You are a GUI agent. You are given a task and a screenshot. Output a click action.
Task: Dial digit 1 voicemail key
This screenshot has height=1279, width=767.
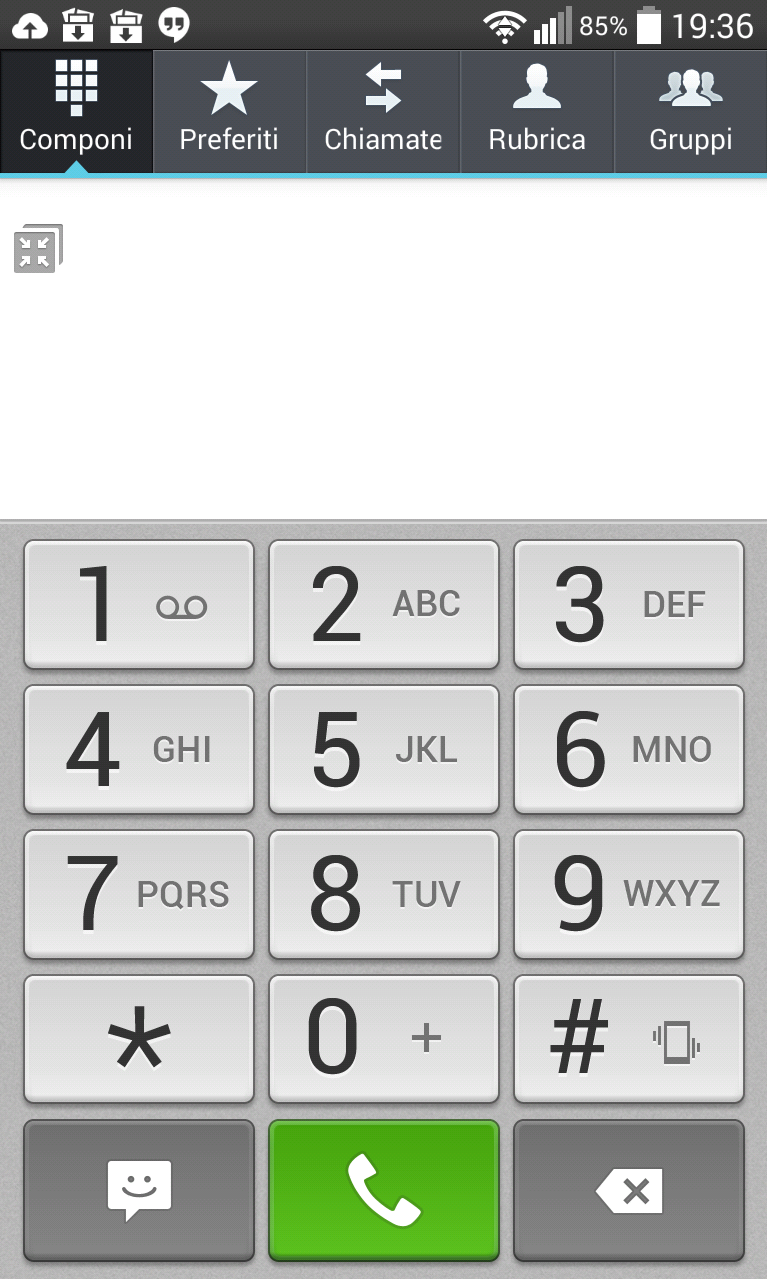[139, 605]
